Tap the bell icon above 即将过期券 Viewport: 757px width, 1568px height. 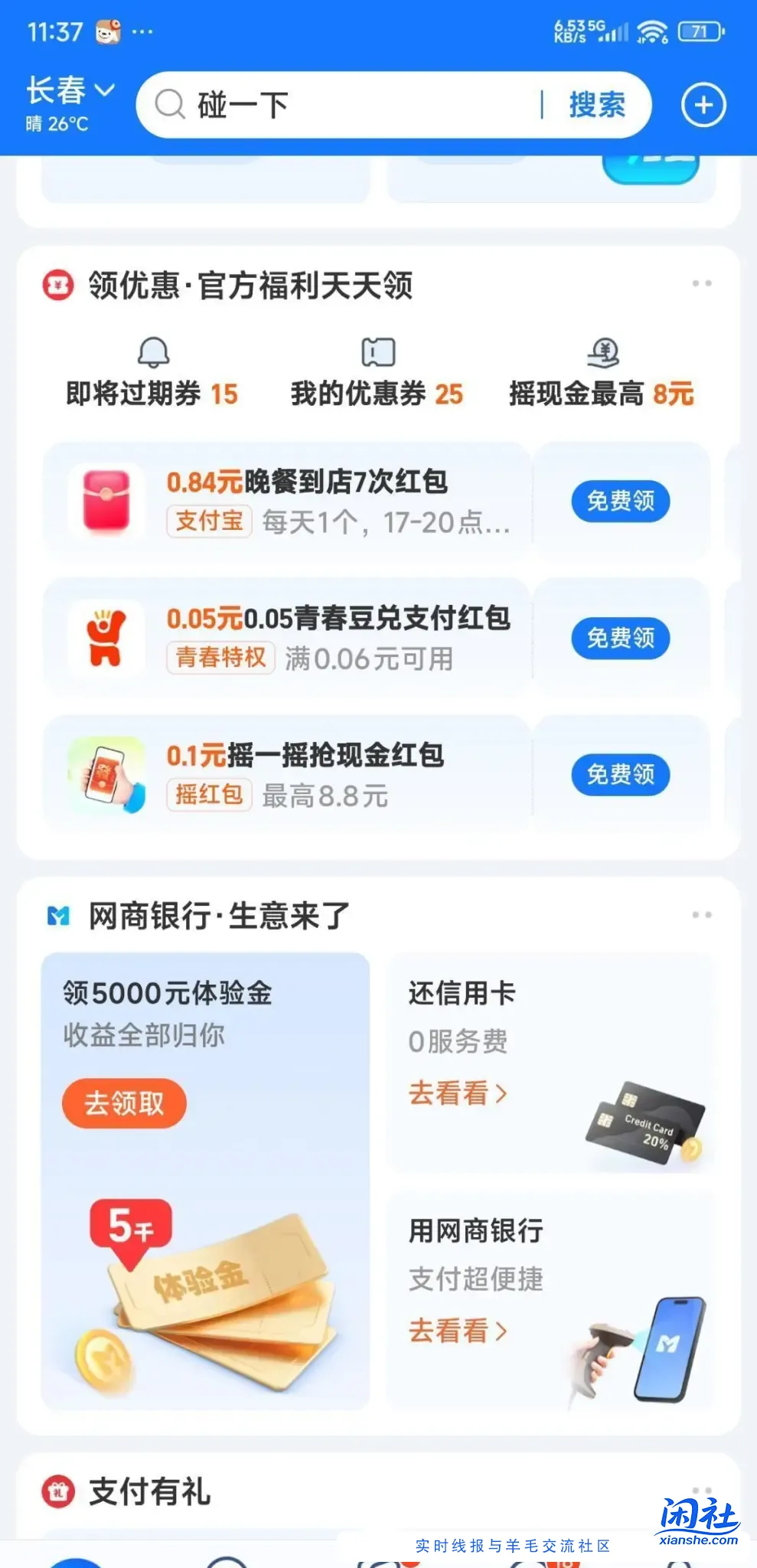pos(153,352)
